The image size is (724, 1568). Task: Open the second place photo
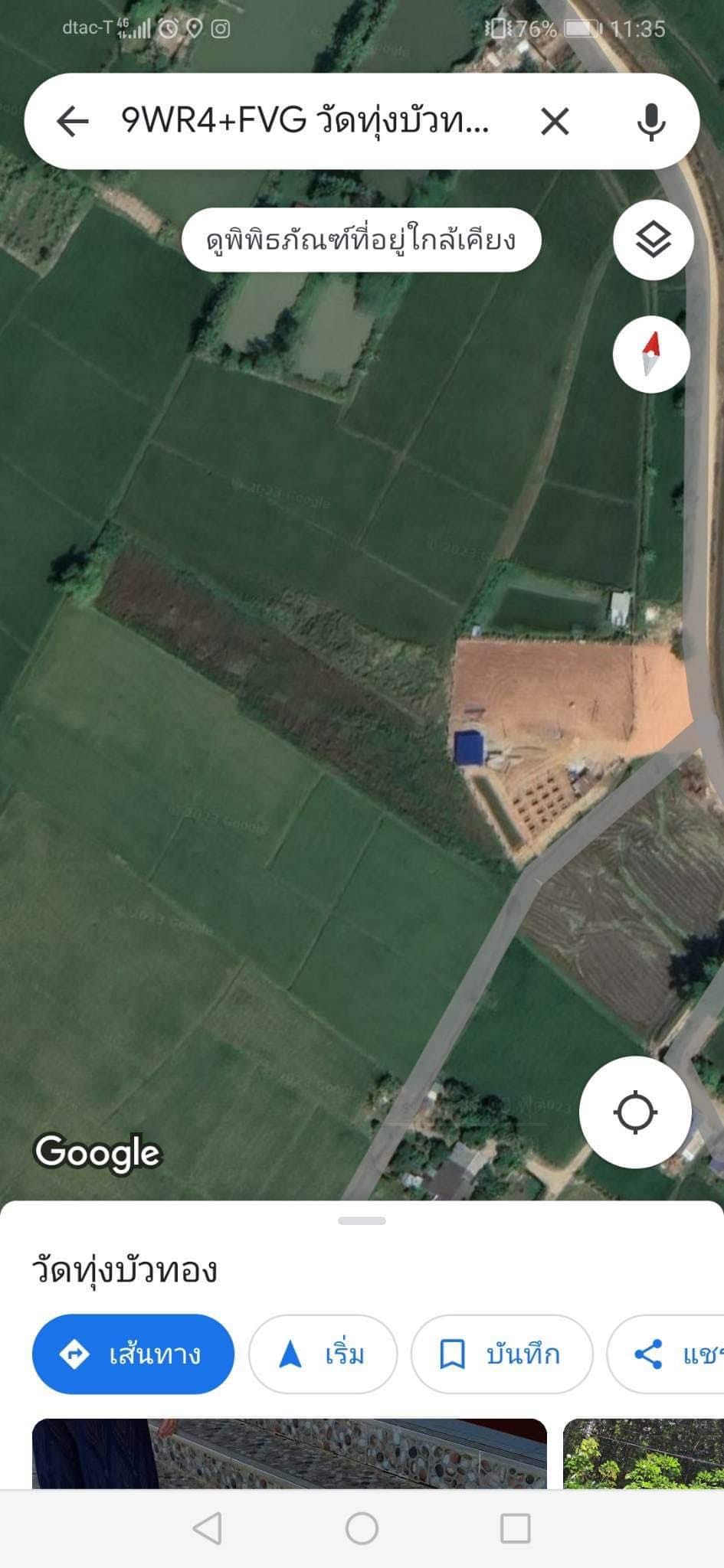(x=644, y=1453)
